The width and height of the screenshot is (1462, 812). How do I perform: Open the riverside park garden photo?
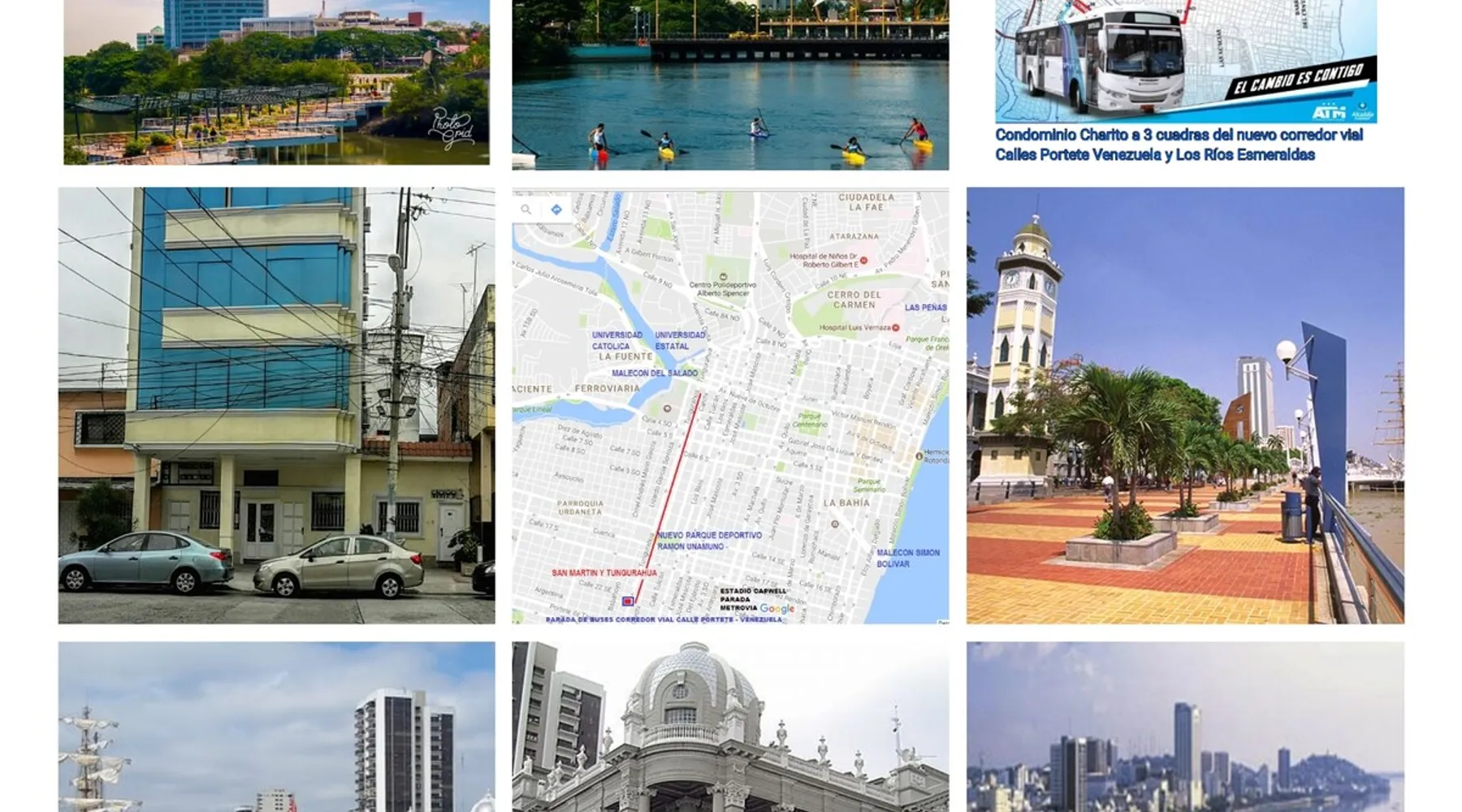click(x=276, y=82)
